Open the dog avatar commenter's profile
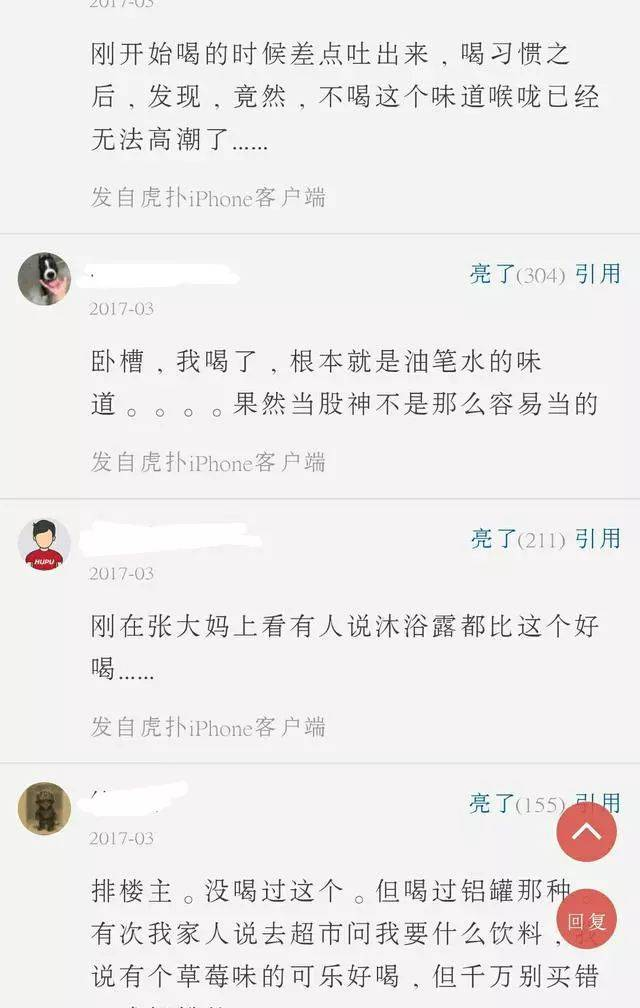Image resolution: width=640 pixels, height=1008 pixels. [x=44, y=279]
